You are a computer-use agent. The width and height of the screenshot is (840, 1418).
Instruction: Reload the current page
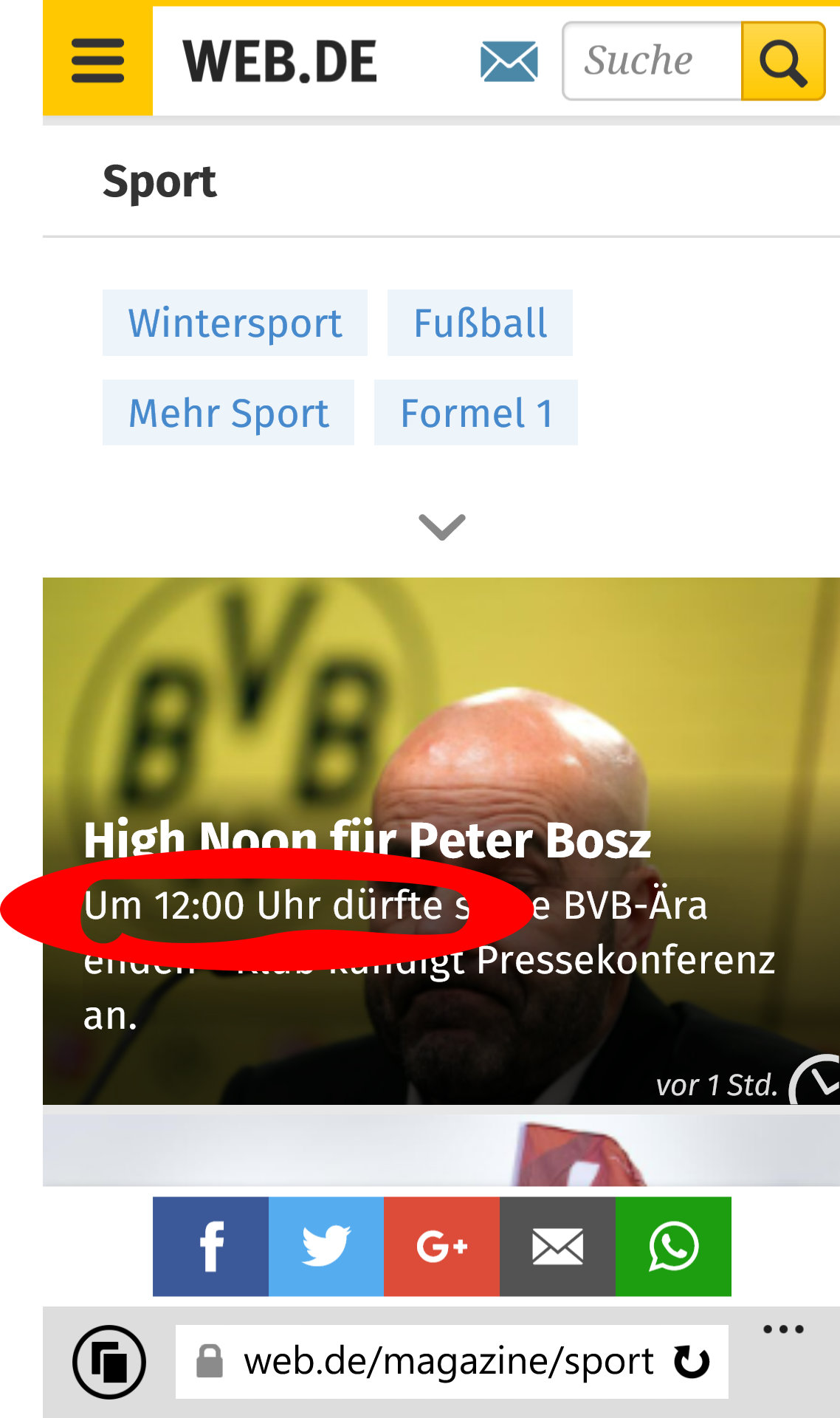[692, 1361]
